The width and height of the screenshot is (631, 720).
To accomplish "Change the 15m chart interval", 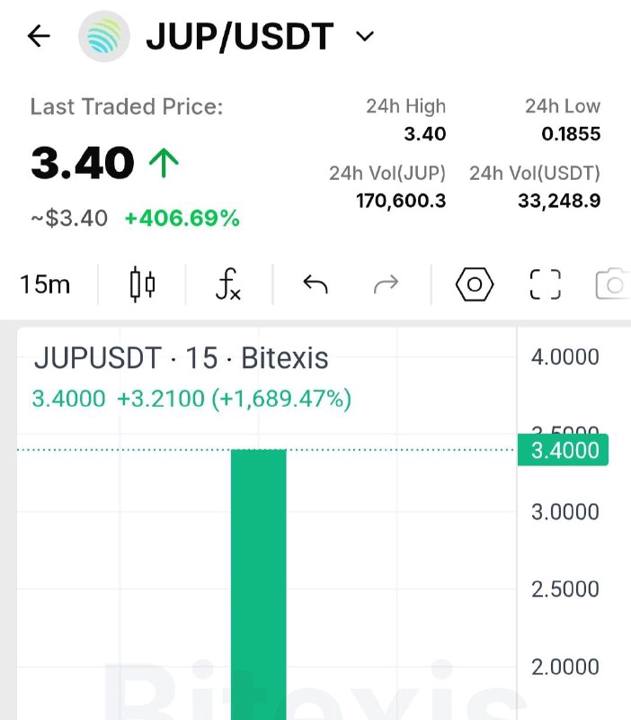I will click(45, 285).
